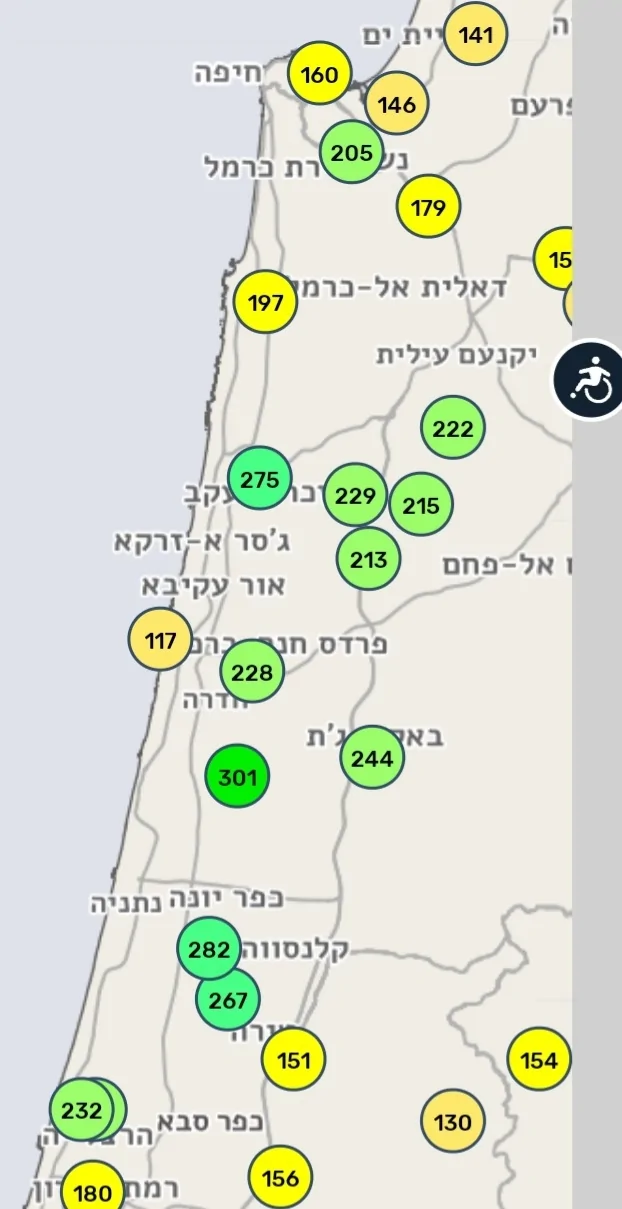Open the 156 station marker

(x=280, y=1177)
